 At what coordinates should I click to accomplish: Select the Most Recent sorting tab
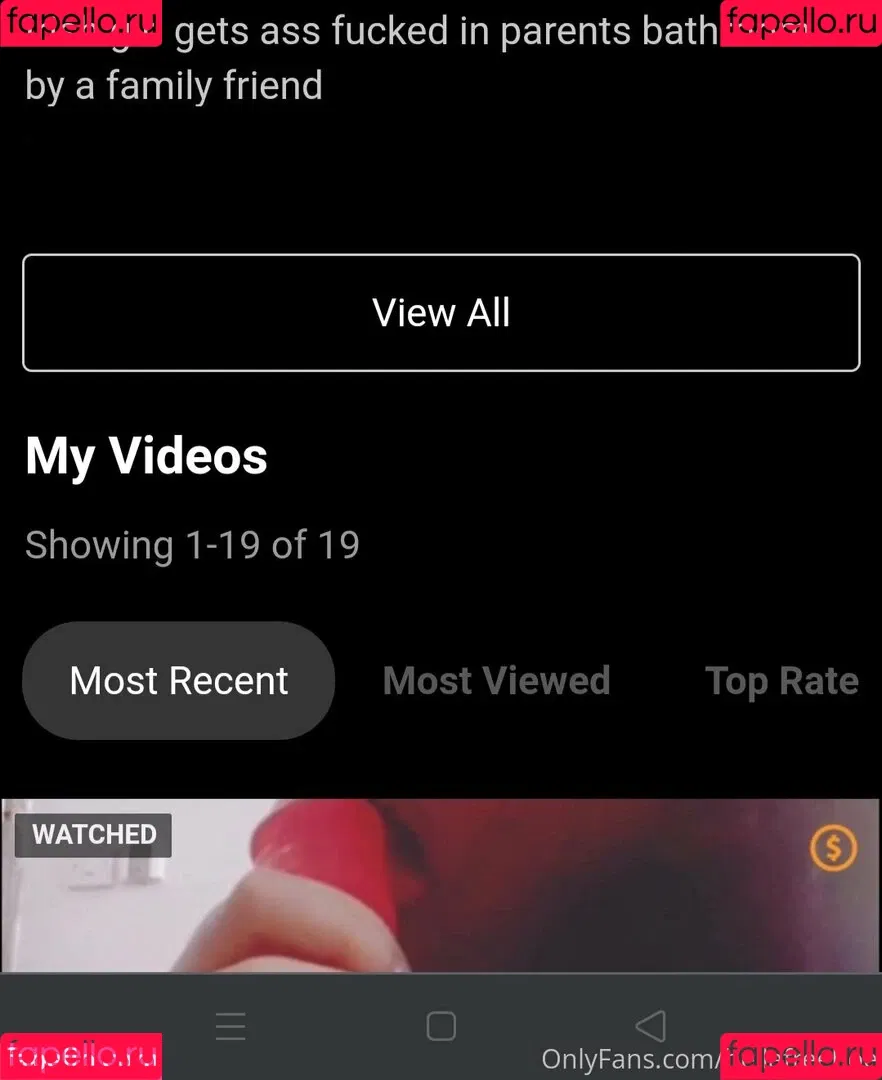point(178,681)
